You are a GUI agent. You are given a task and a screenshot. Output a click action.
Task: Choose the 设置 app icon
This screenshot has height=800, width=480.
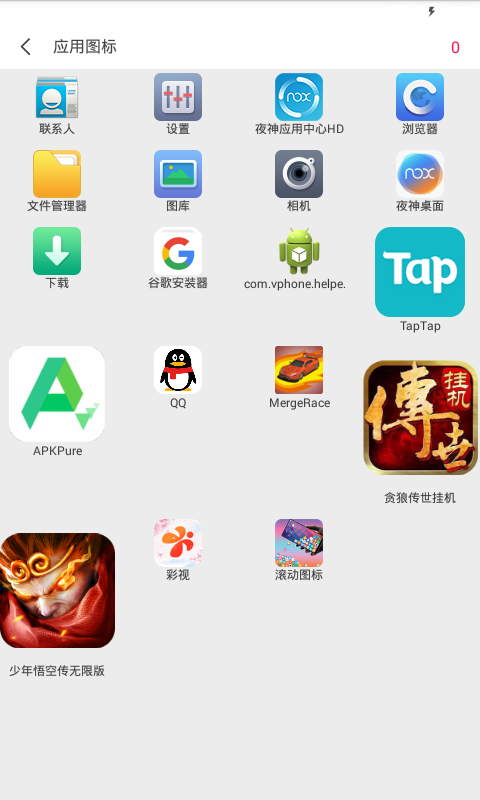pyautogui.click(x=178, y=97)
